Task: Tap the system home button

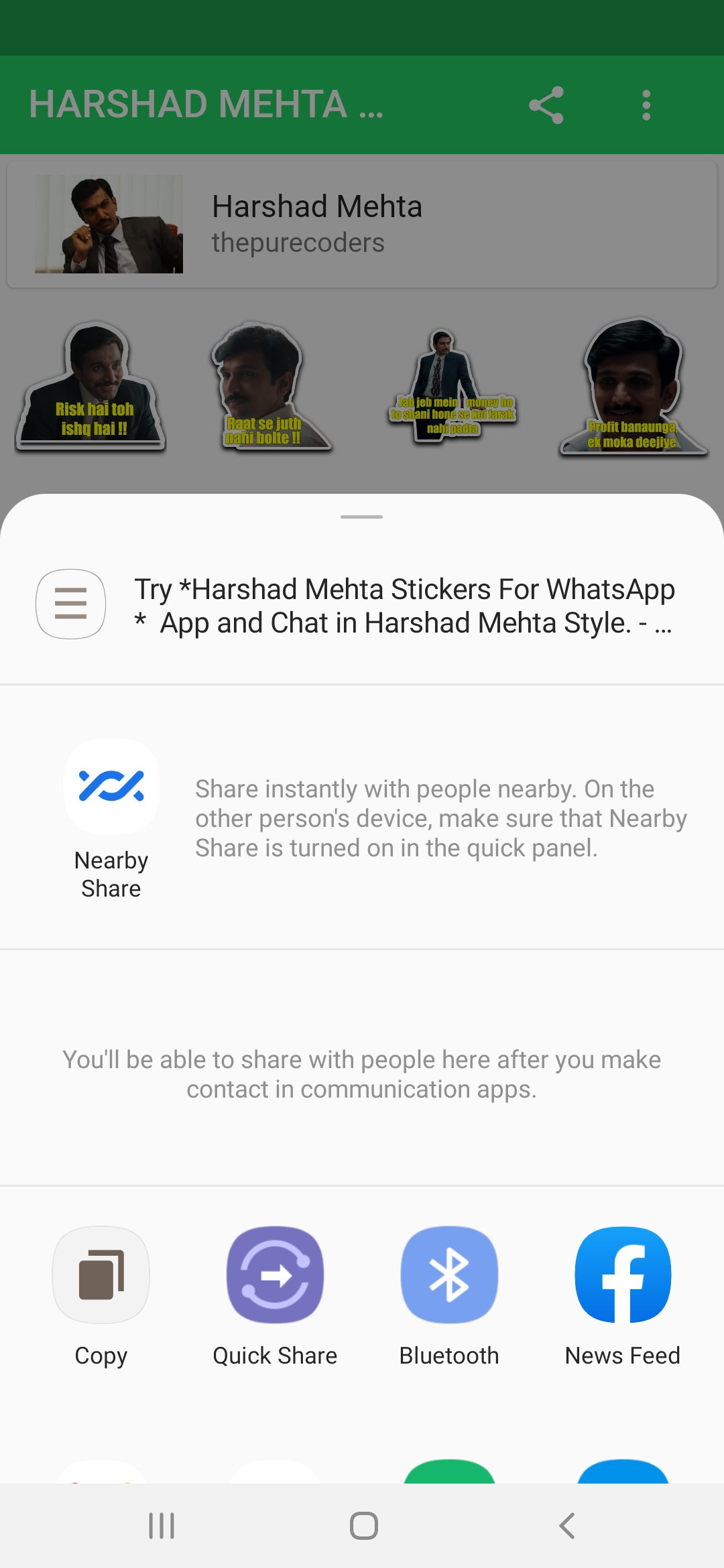Action: click(x=363, y=1526)
